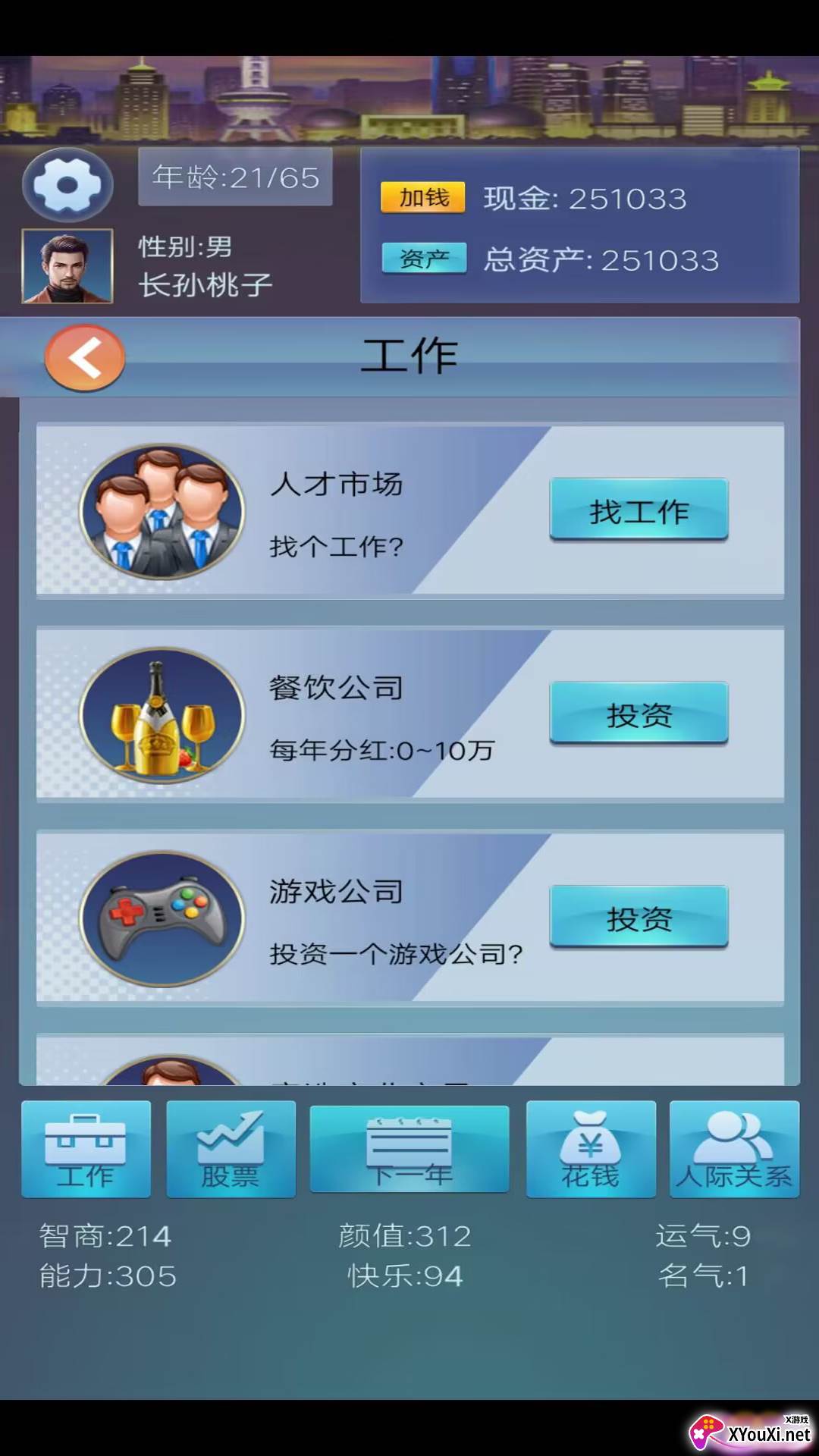The image size is (819, 1456).
Task: Open the settings gear icon
Action: (67, 185)
